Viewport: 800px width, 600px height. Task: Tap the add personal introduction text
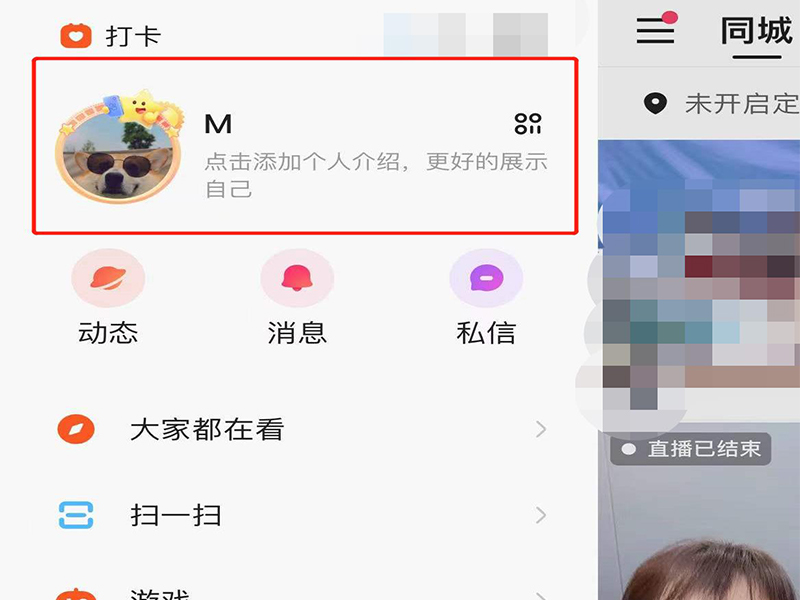(x=375, y=174)
